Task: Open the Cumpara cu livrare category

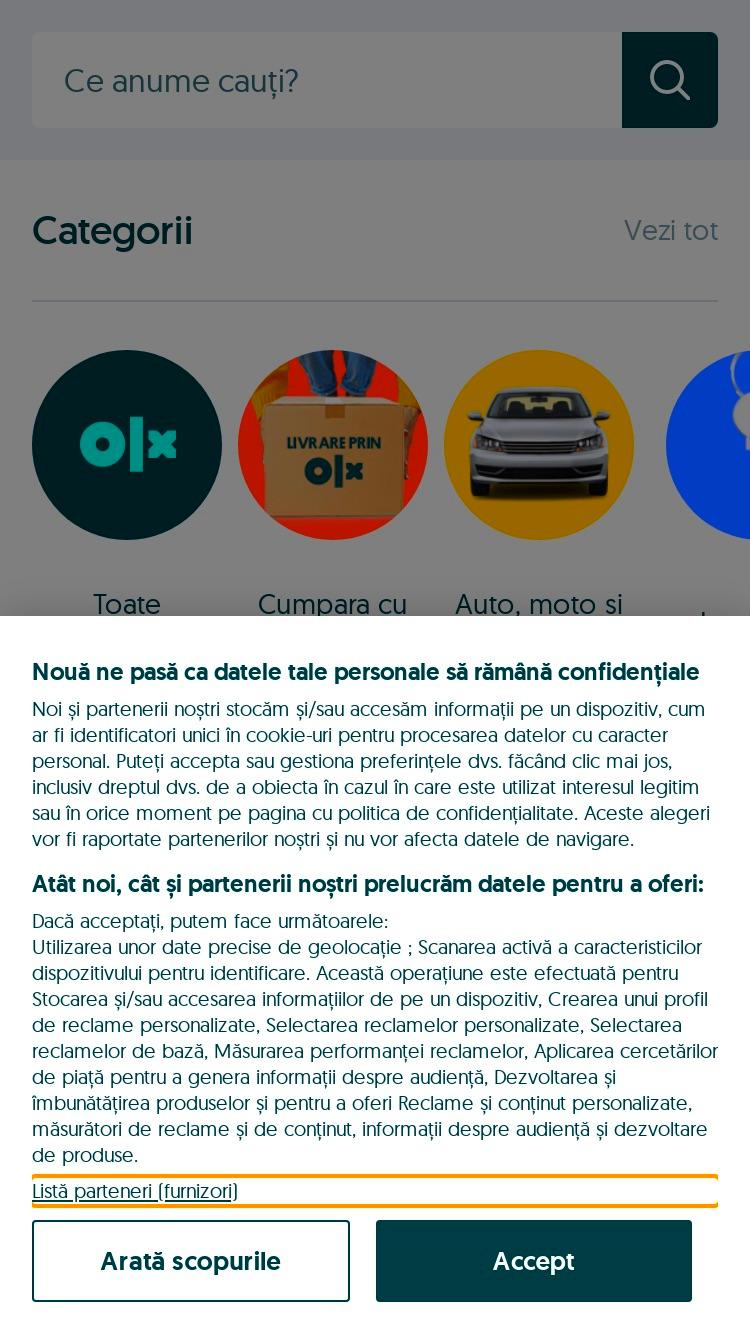Action: tap(333, 445)
